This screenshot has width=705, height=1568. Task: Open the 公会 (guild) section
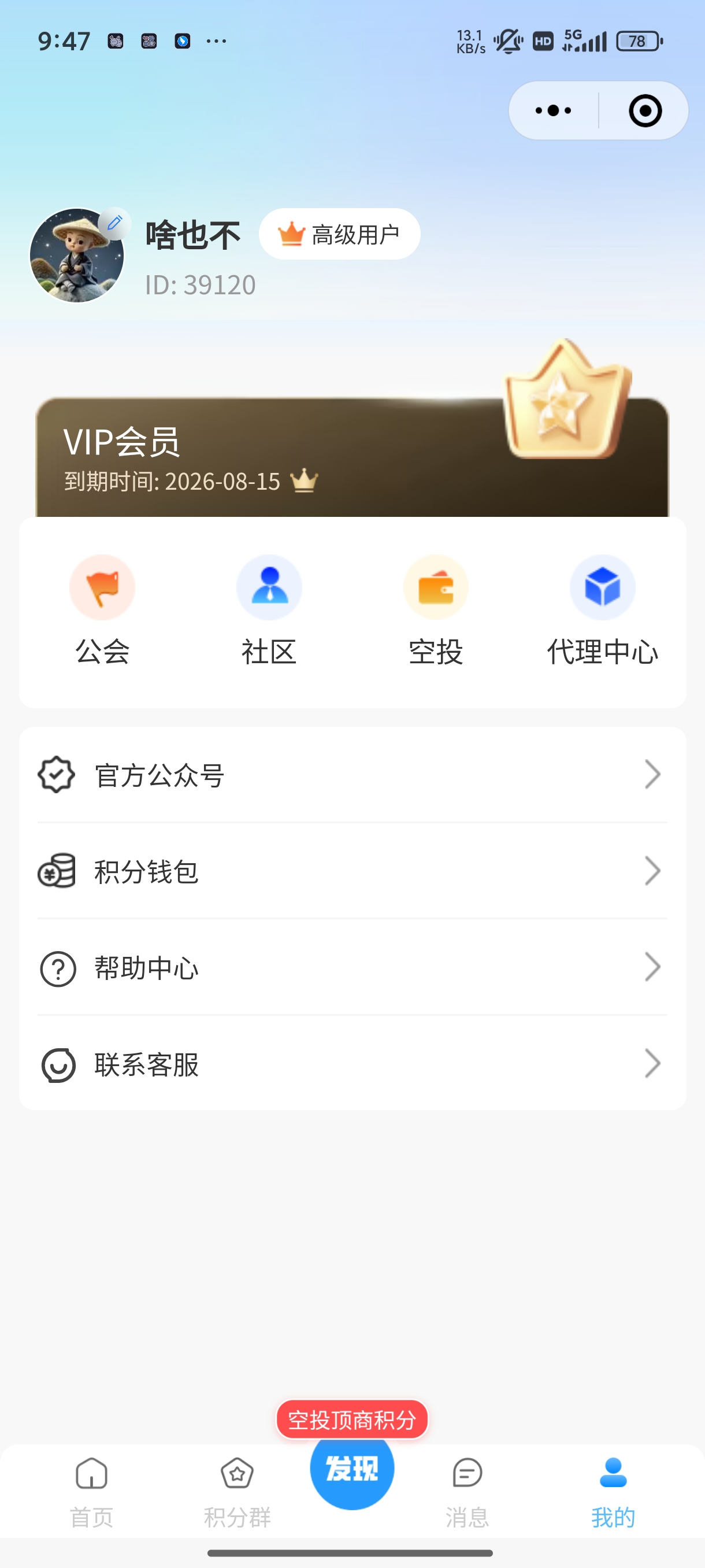pyautogui.click(x=102, y=587)
